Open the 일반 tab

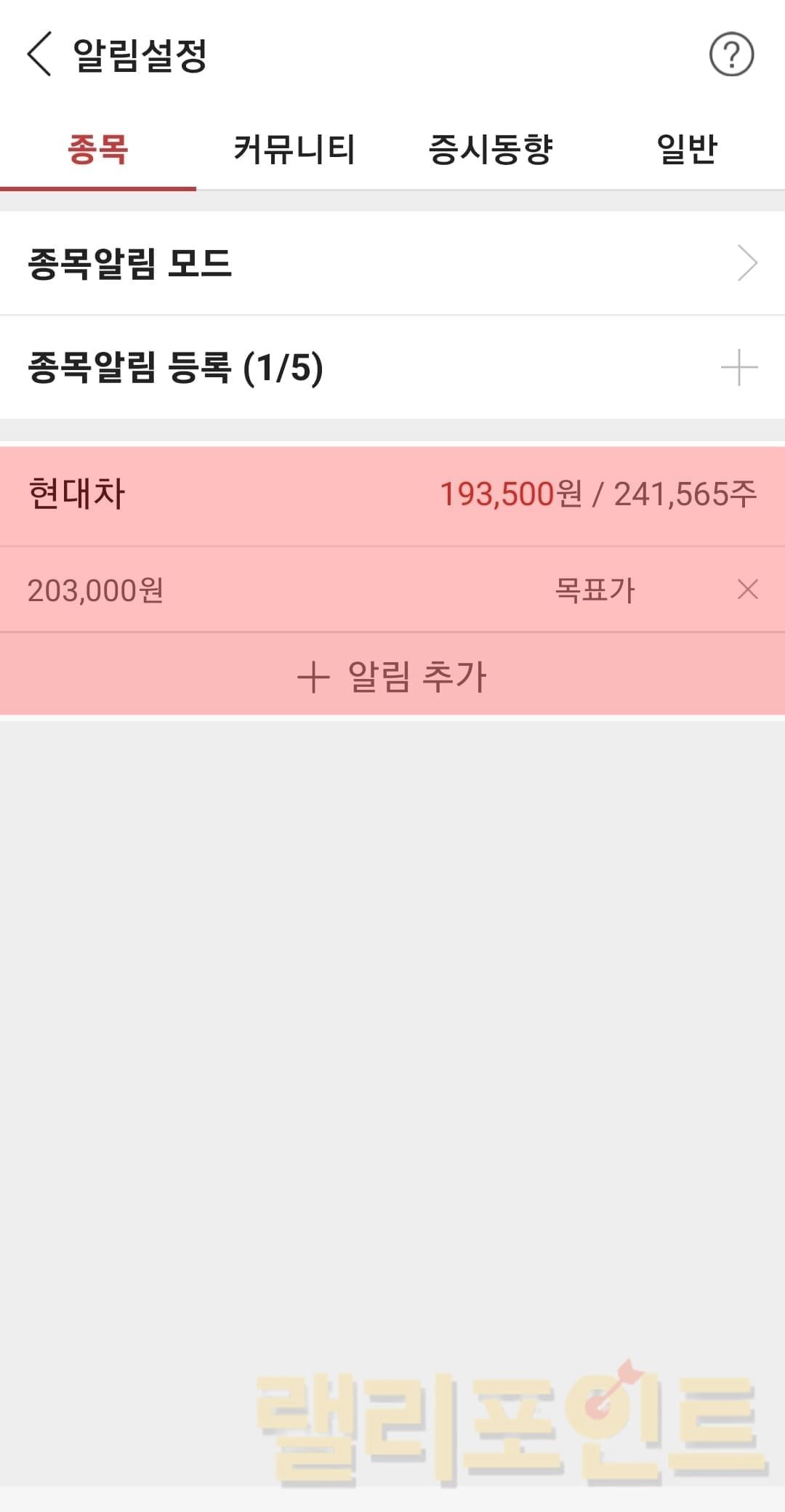click(x=687, y=150)
